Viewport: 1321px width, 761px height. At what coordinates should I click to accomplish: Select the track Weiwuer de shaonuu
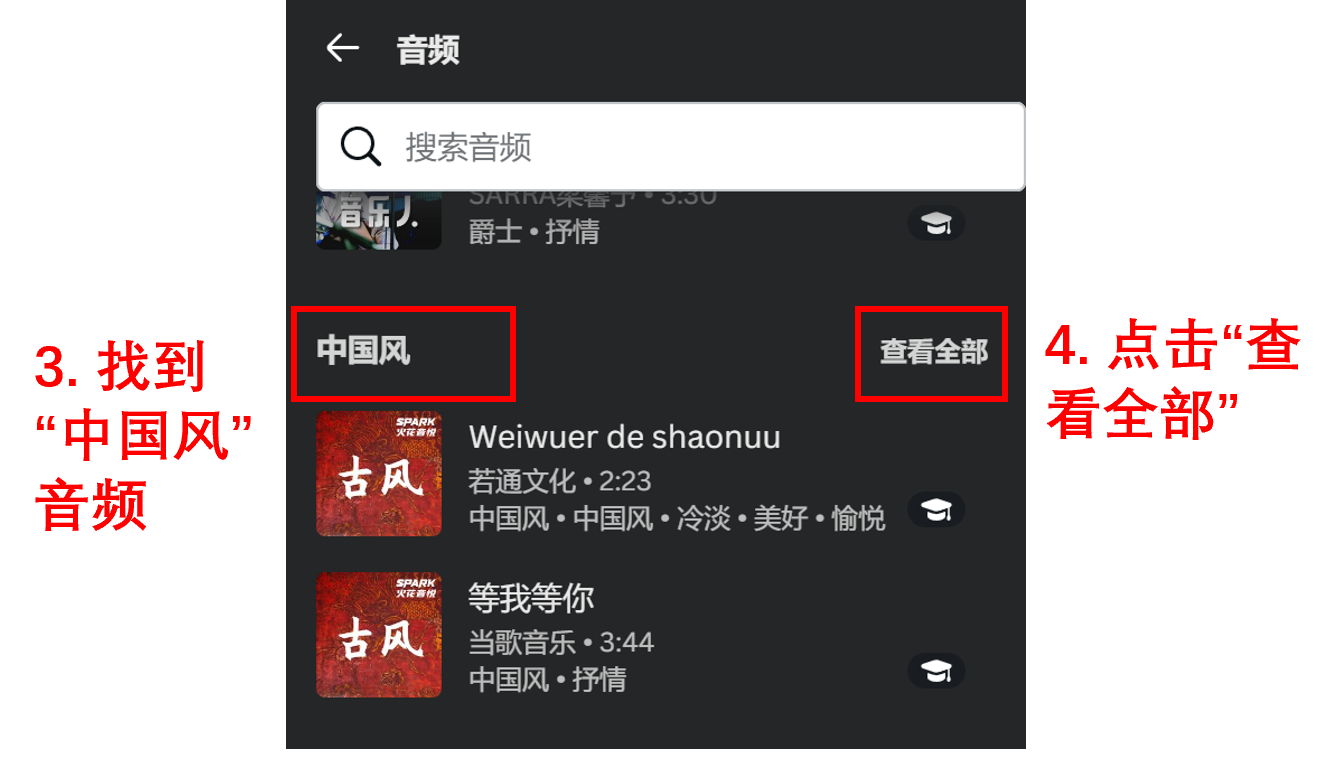coord(624,438)
